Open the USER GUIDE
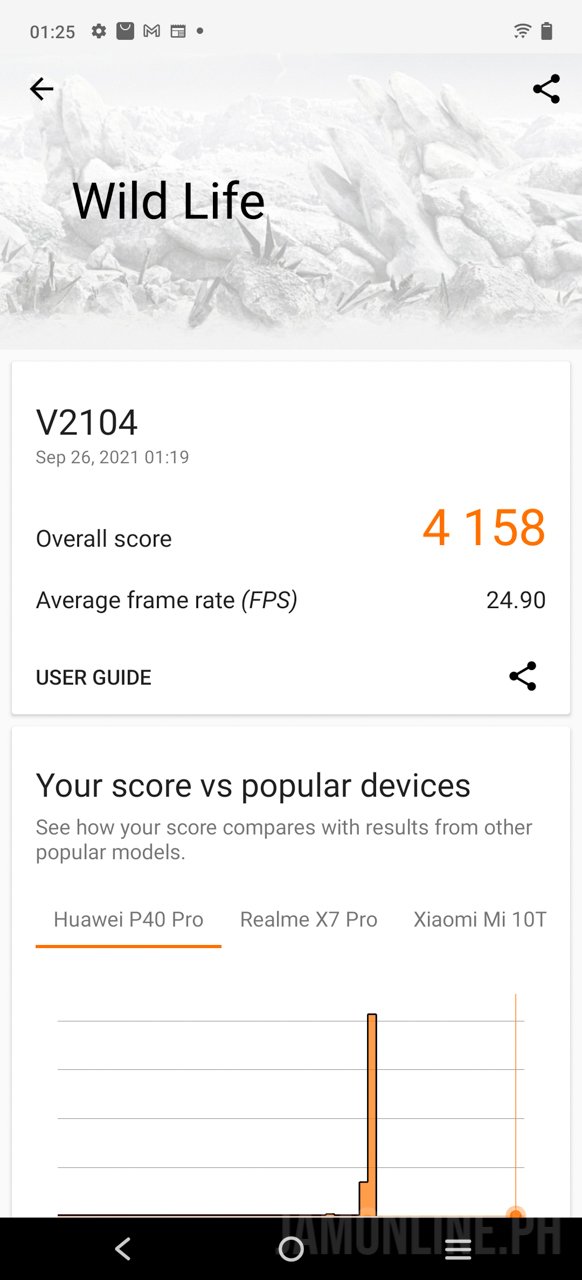 (x=94, y=677)
